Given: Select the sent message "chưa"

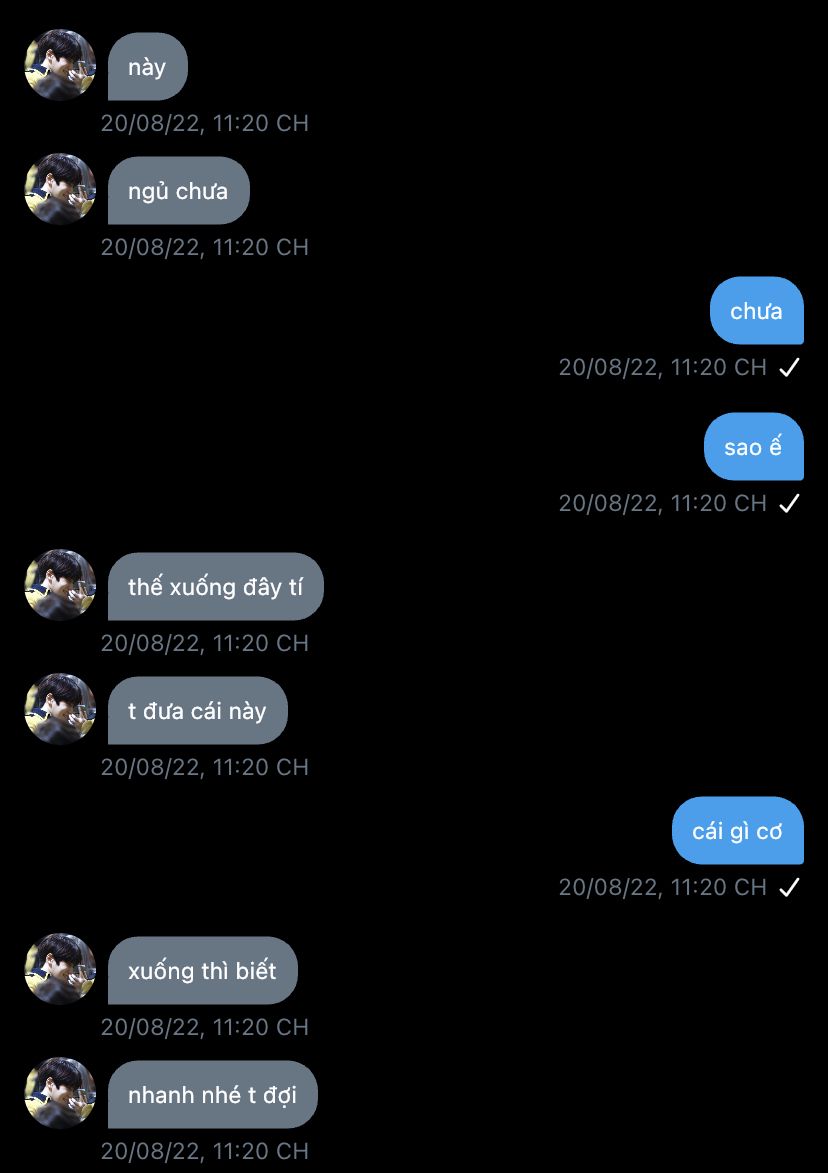Looking at the screenshot, I should [756, 311].
